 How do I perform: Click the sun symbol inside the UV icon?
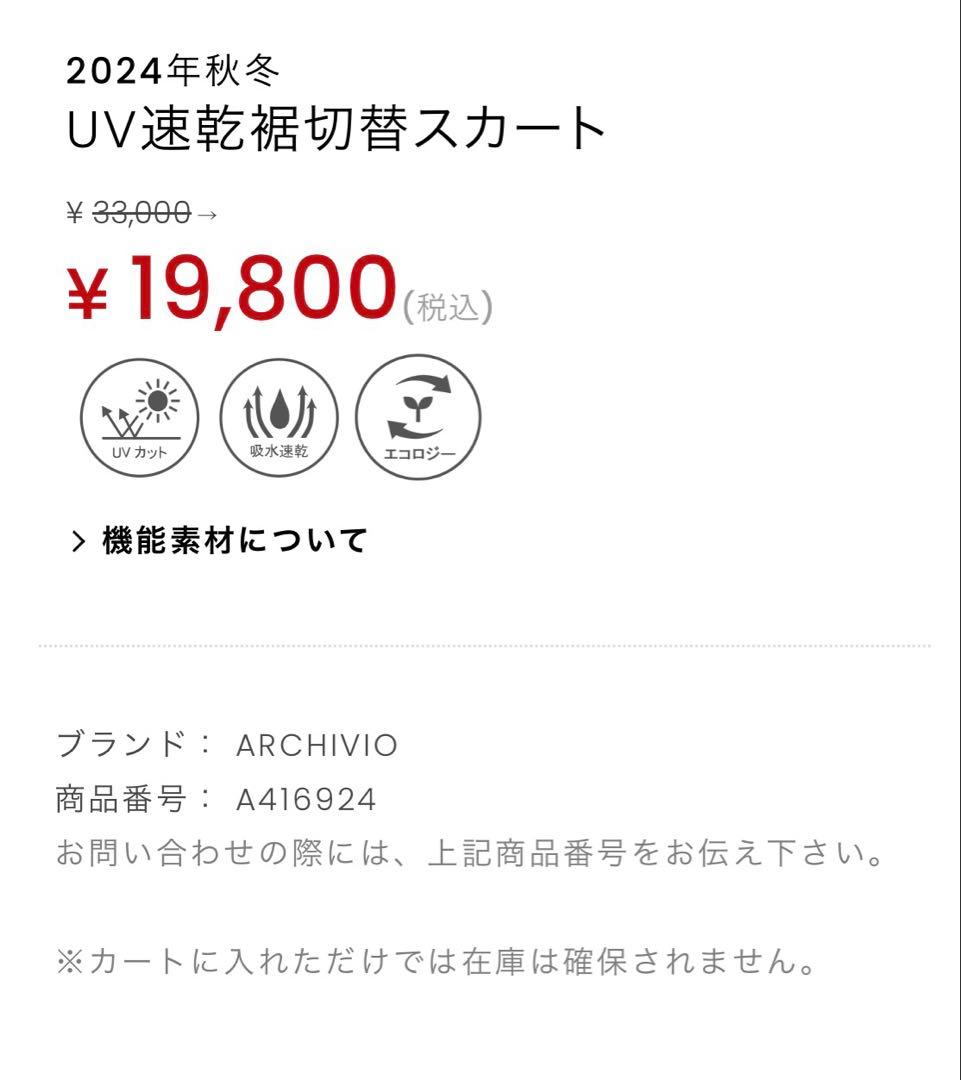[158, 399]
